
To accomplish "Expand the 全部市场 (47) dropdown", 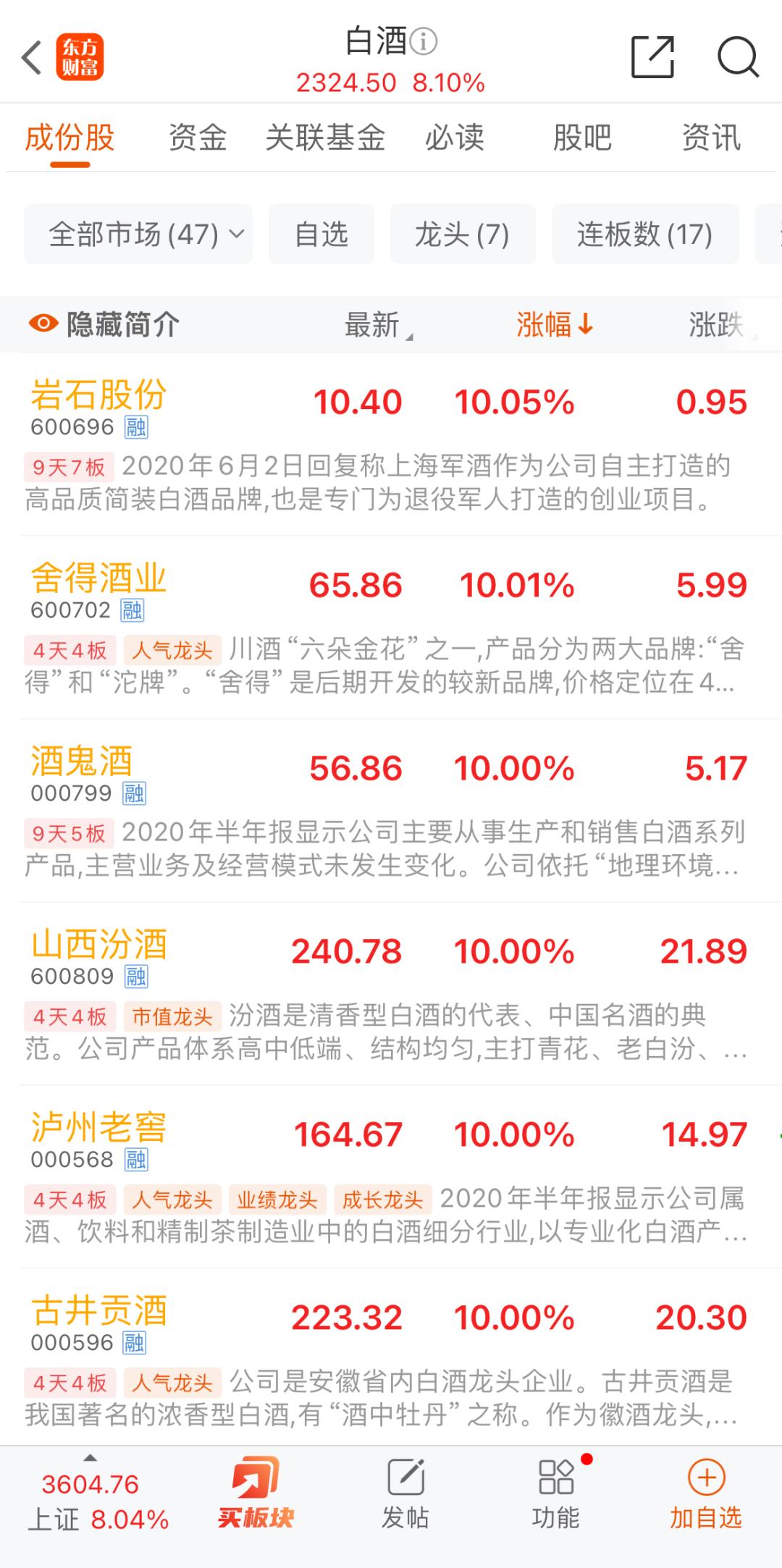I will pyautogui.click(x=138, y=234).
